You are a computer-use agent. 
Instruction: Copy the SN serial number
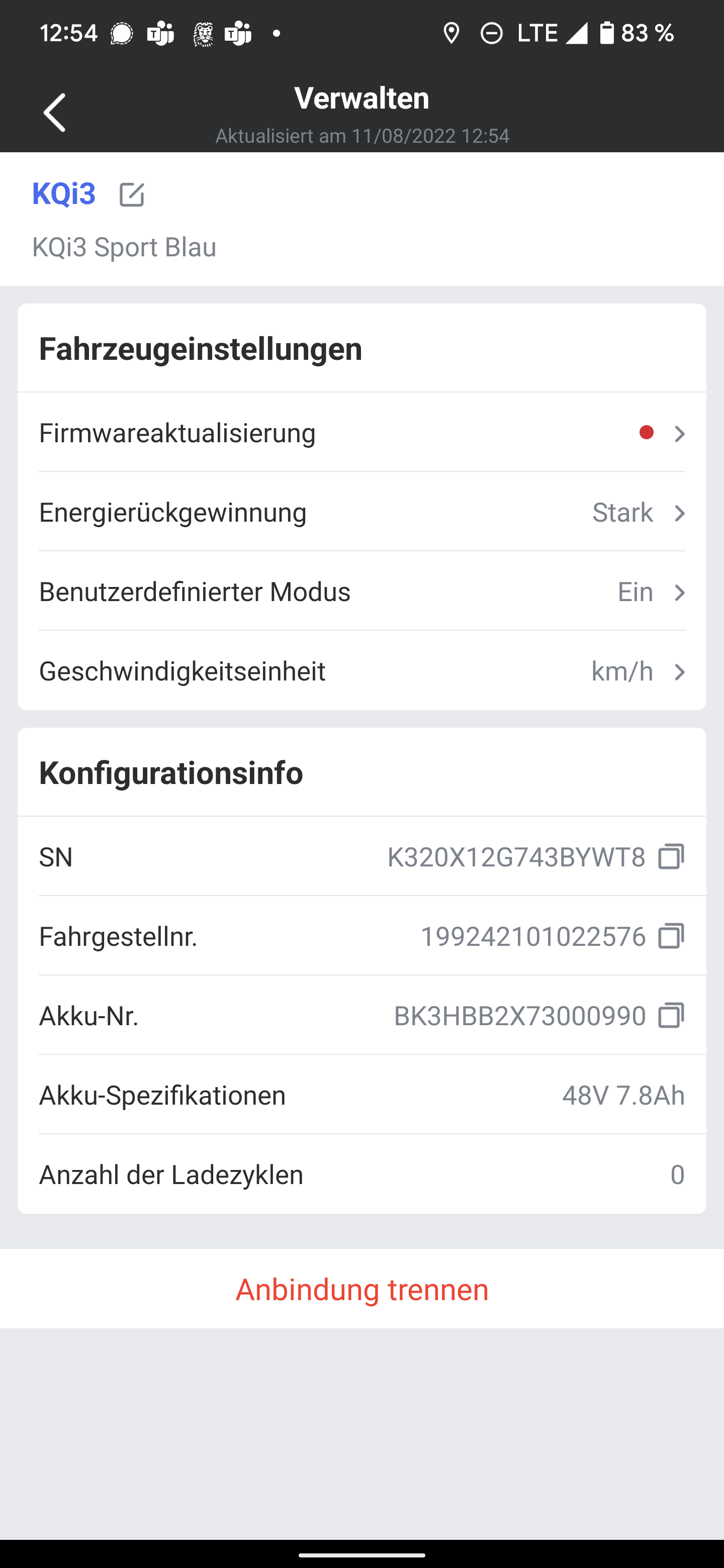point(671,857)
